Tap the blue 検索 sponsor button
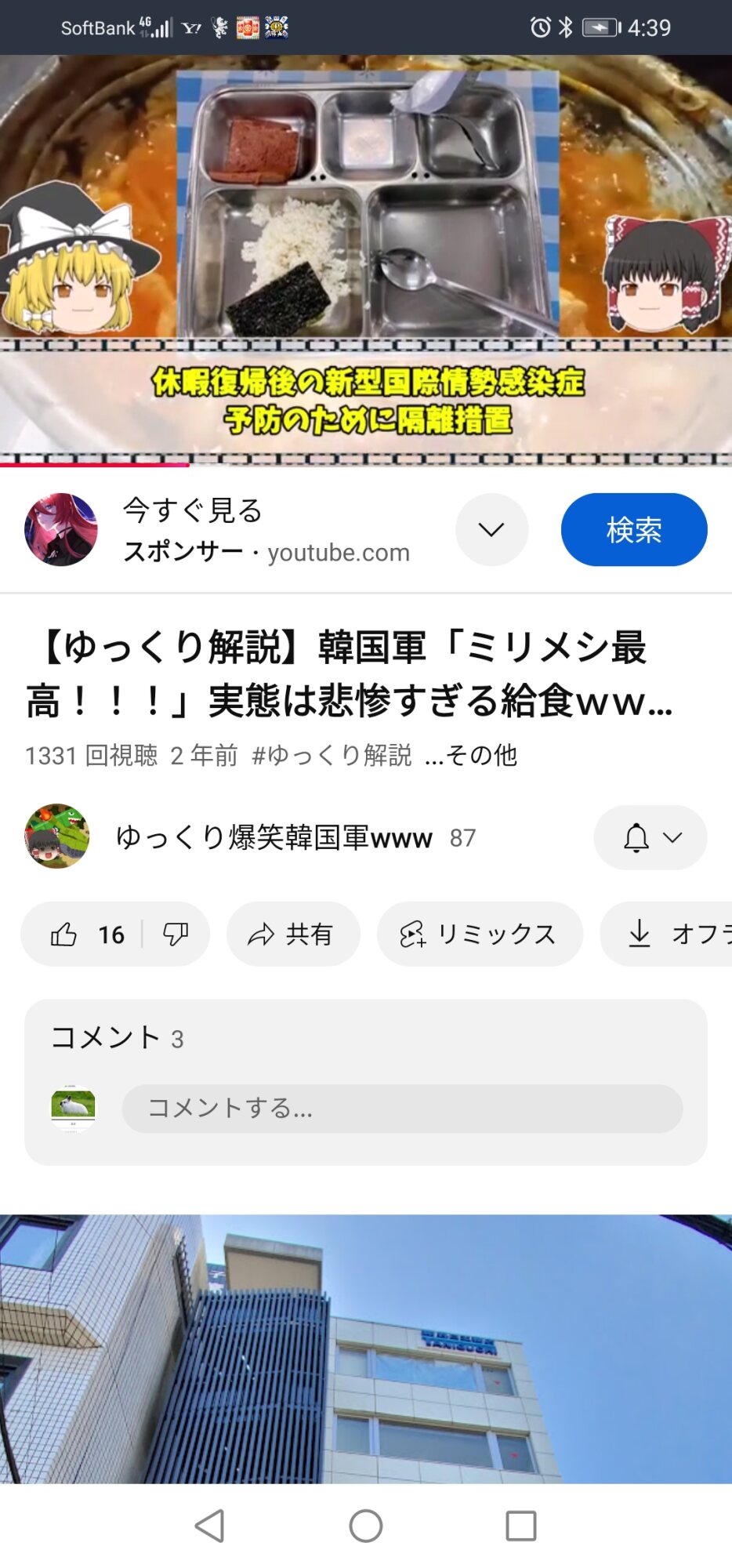The image size is (732, 1568). coord(633,530)
